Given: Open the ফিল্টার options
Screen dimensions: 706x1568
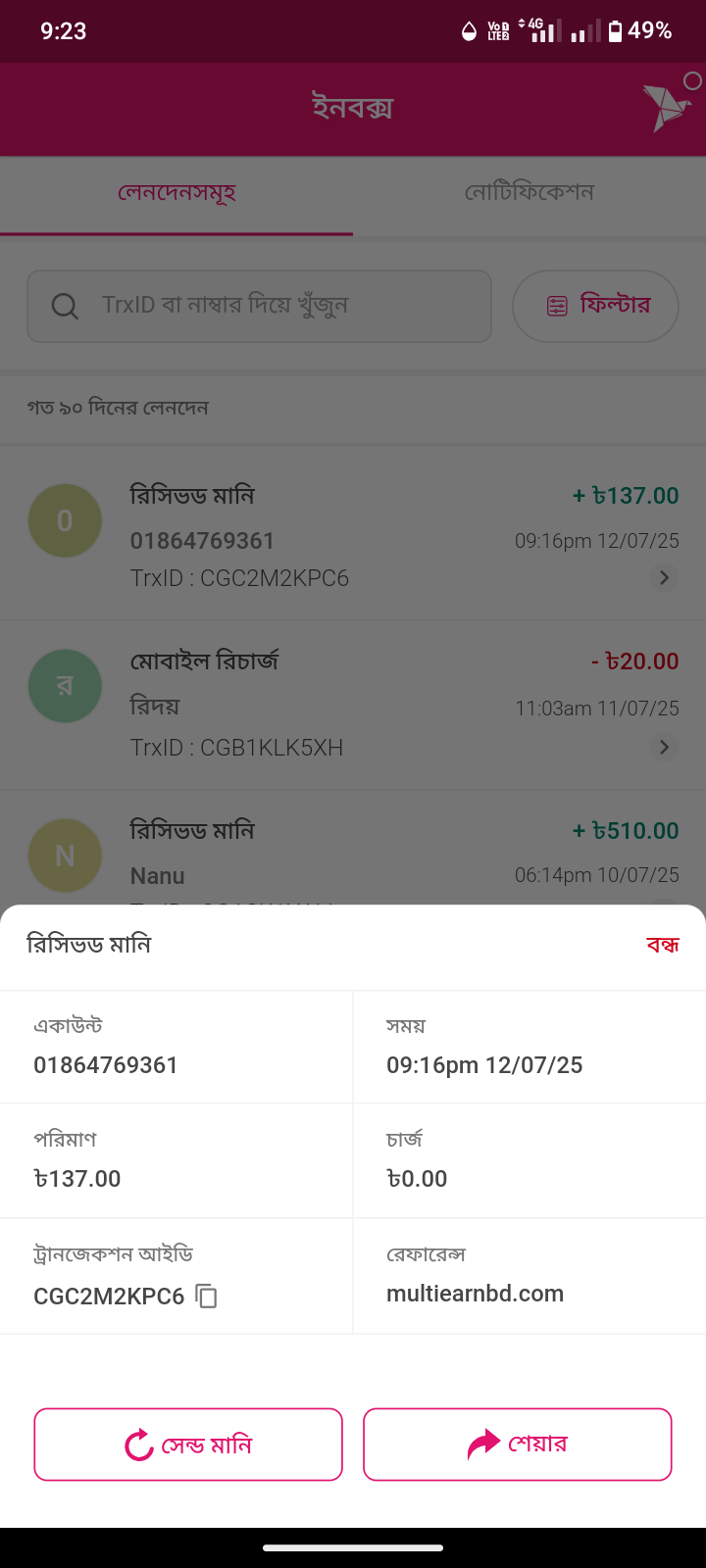Looking at the screenshot, I should [595, 306].
